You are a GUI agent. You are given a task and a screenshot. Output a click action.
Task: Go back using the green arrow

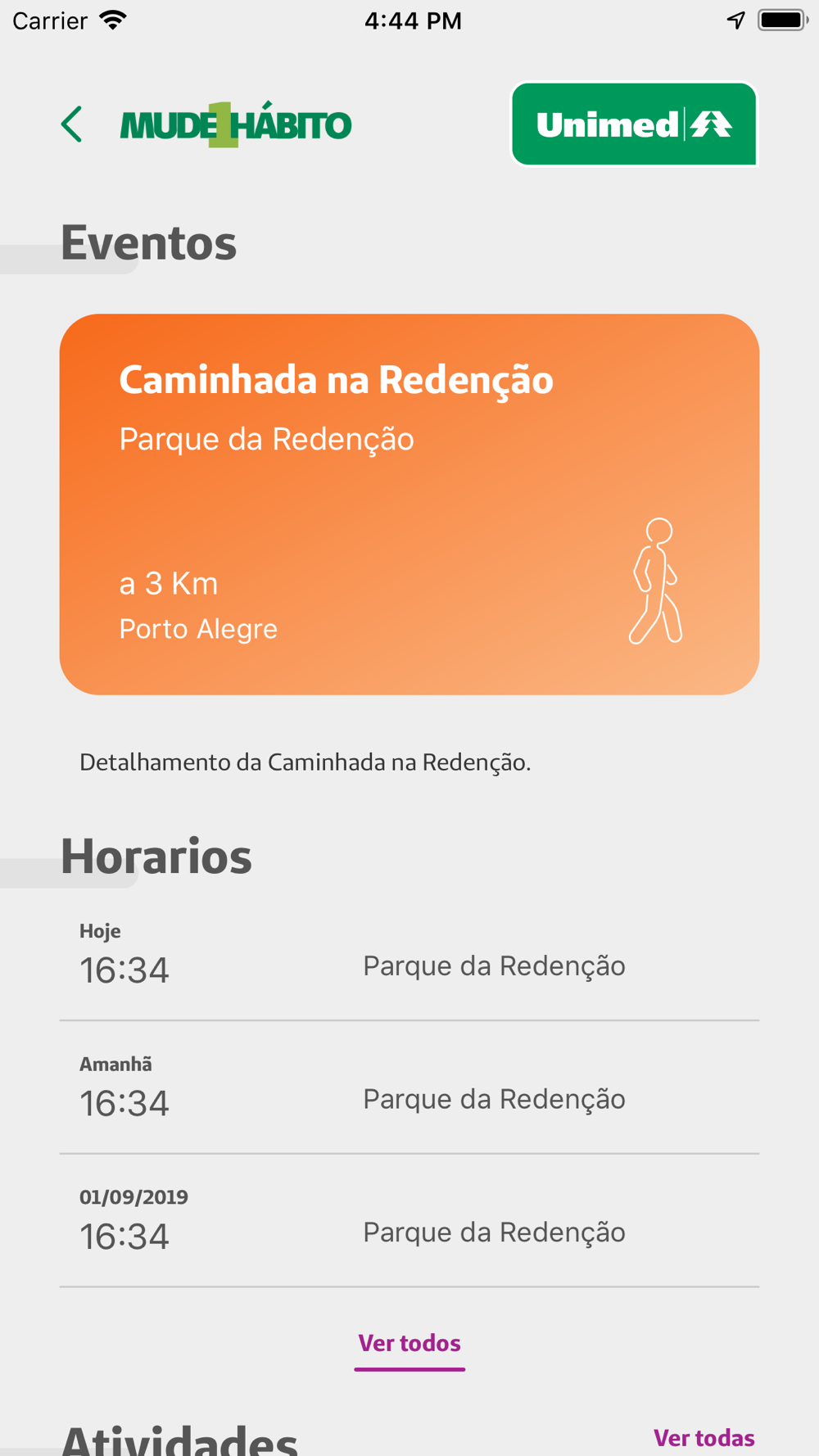click(x=72, y=124)
